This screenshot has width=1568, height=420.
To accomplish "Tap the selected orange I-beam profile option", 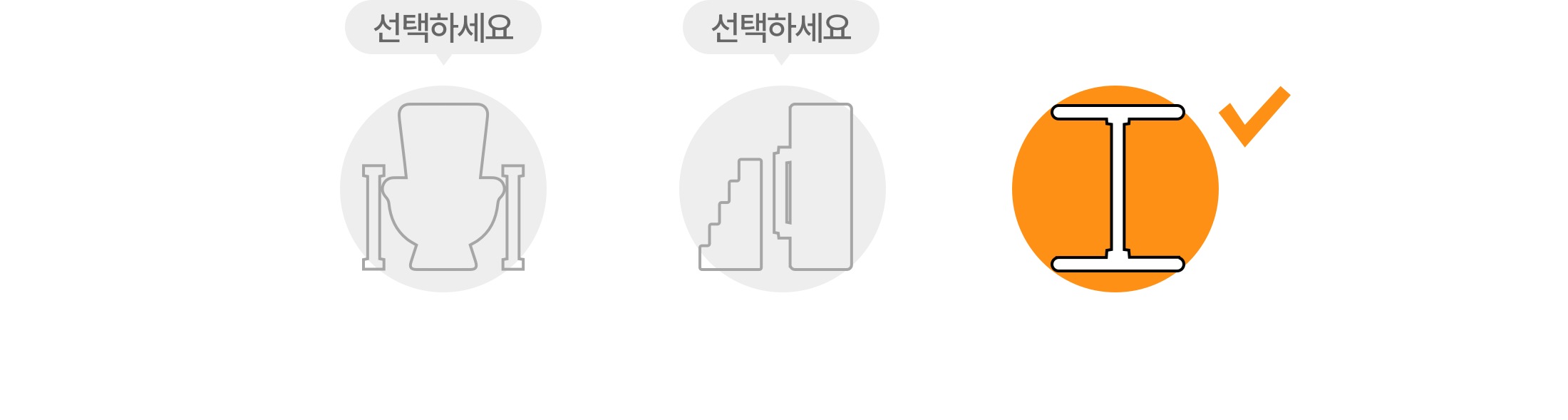I will pyautogui.click(x=1115, y=189).
